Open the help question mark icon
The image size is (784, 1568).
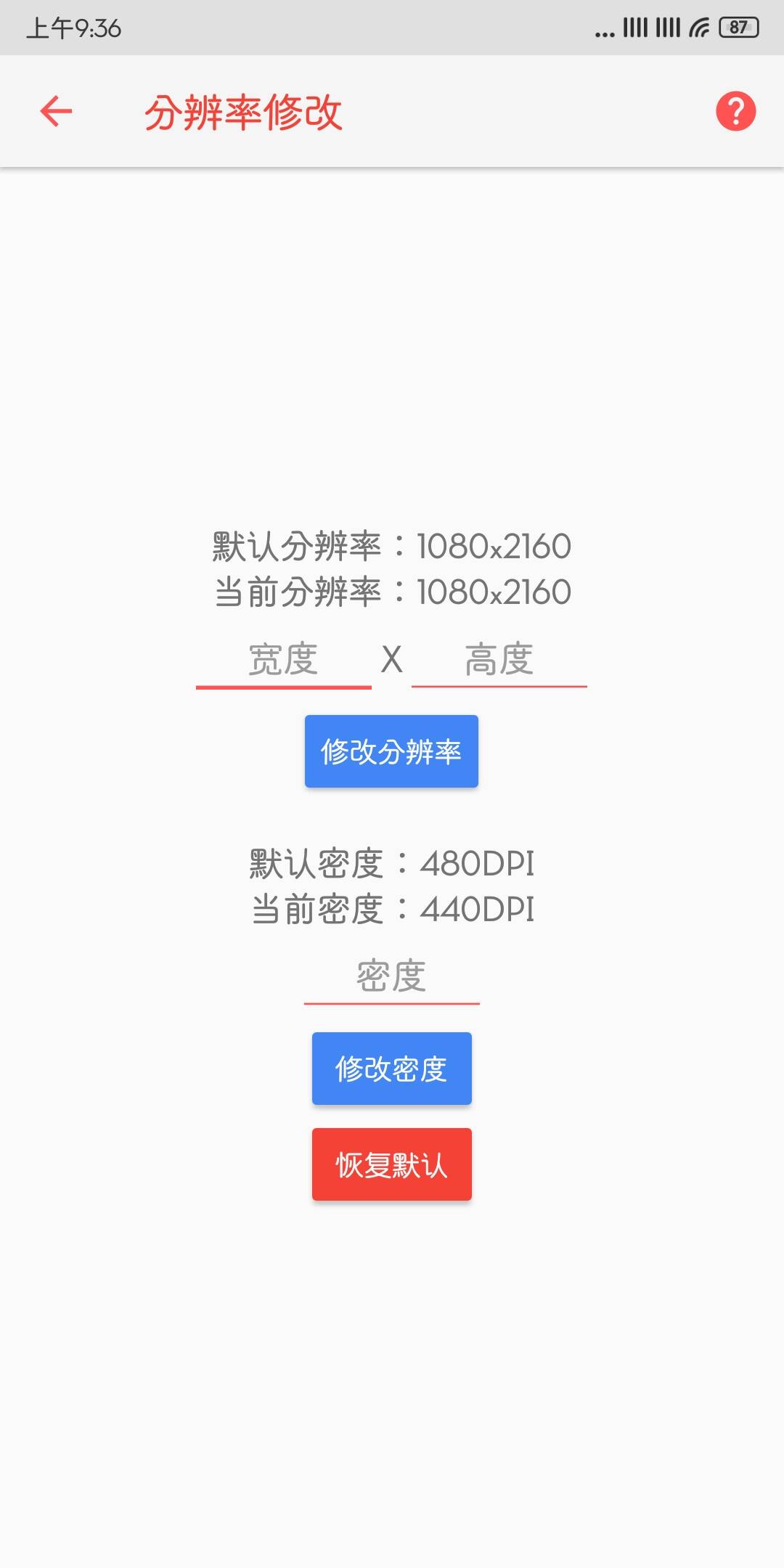click(x=735, y=112)
